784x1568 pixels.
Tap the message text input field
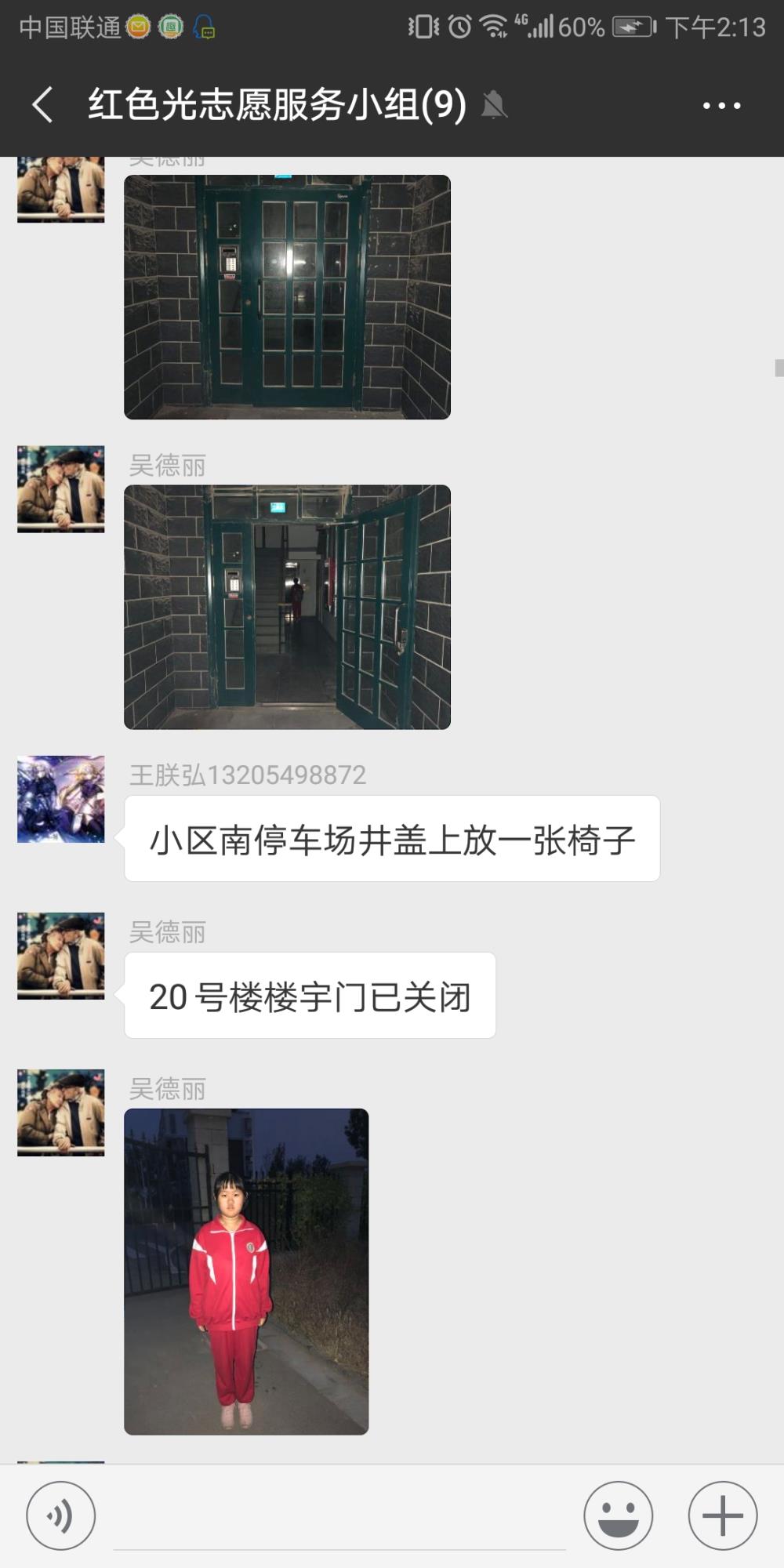pyautogui.click(x=339, y=1517)
